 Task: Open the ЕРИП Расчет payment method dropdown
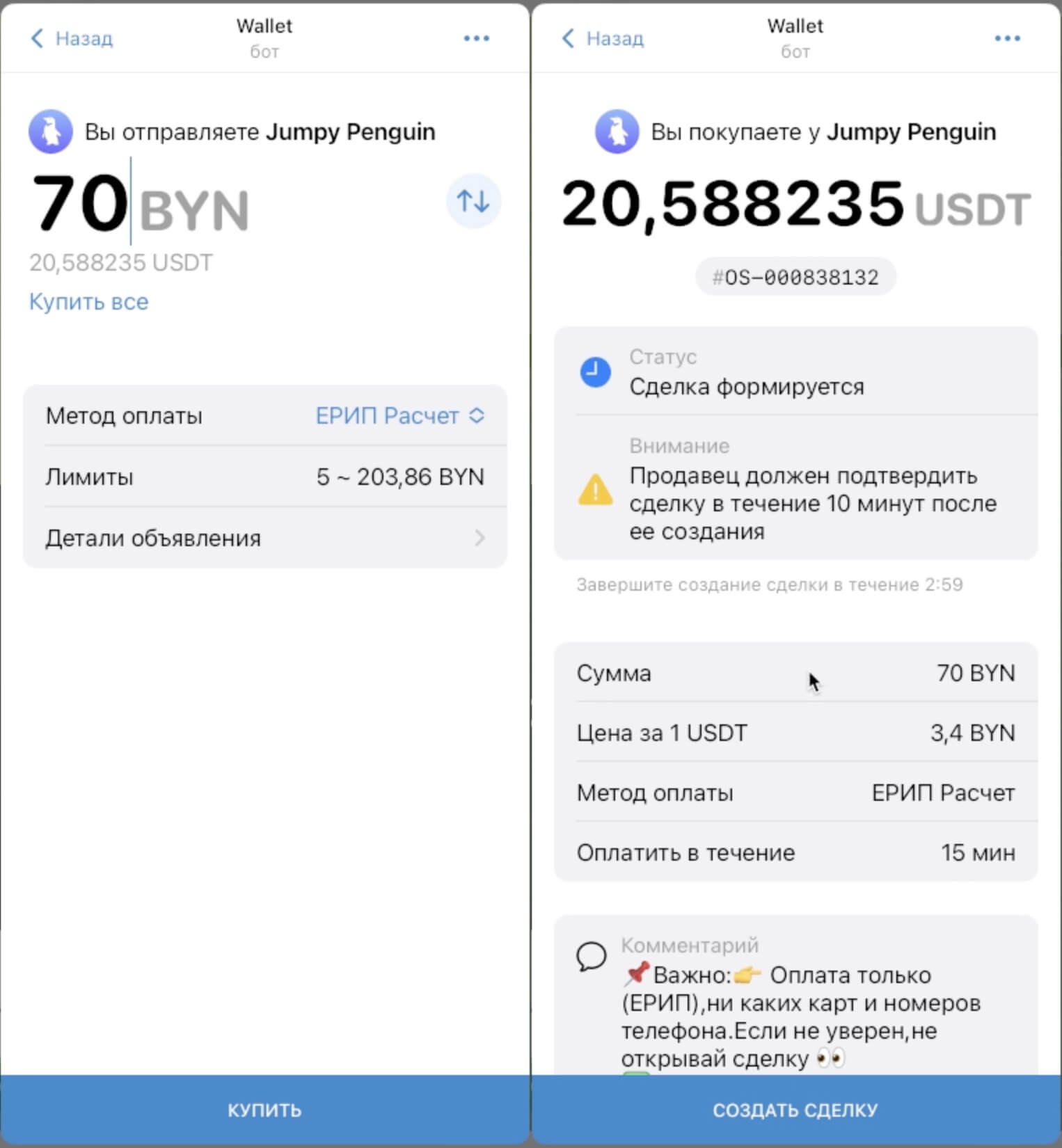(x=399, y=416)
